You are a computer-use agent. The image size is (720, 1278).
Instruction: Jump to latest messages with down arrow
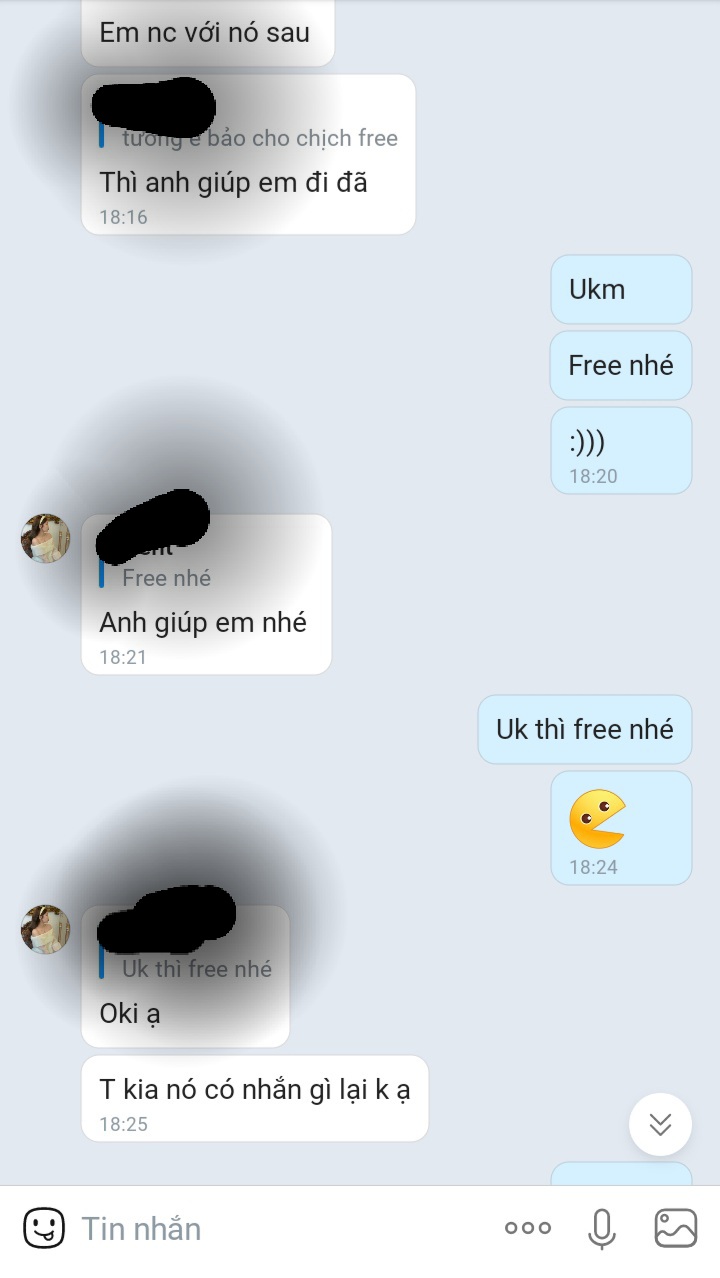pyautogui.click(x=660, y=1125)
